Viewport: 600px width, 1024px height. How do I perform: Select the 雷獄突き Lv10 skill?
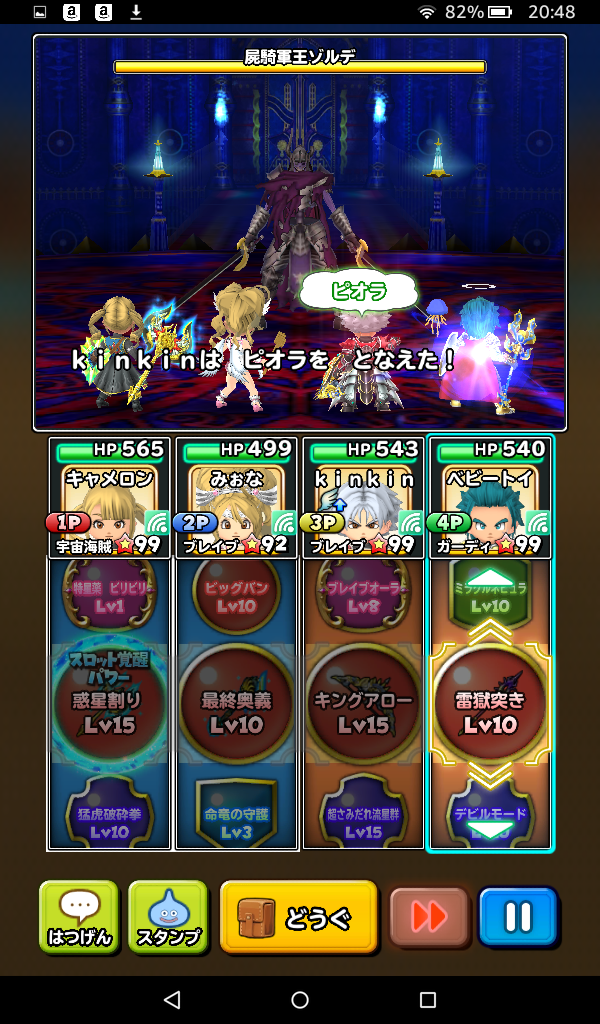click(490, 702)
